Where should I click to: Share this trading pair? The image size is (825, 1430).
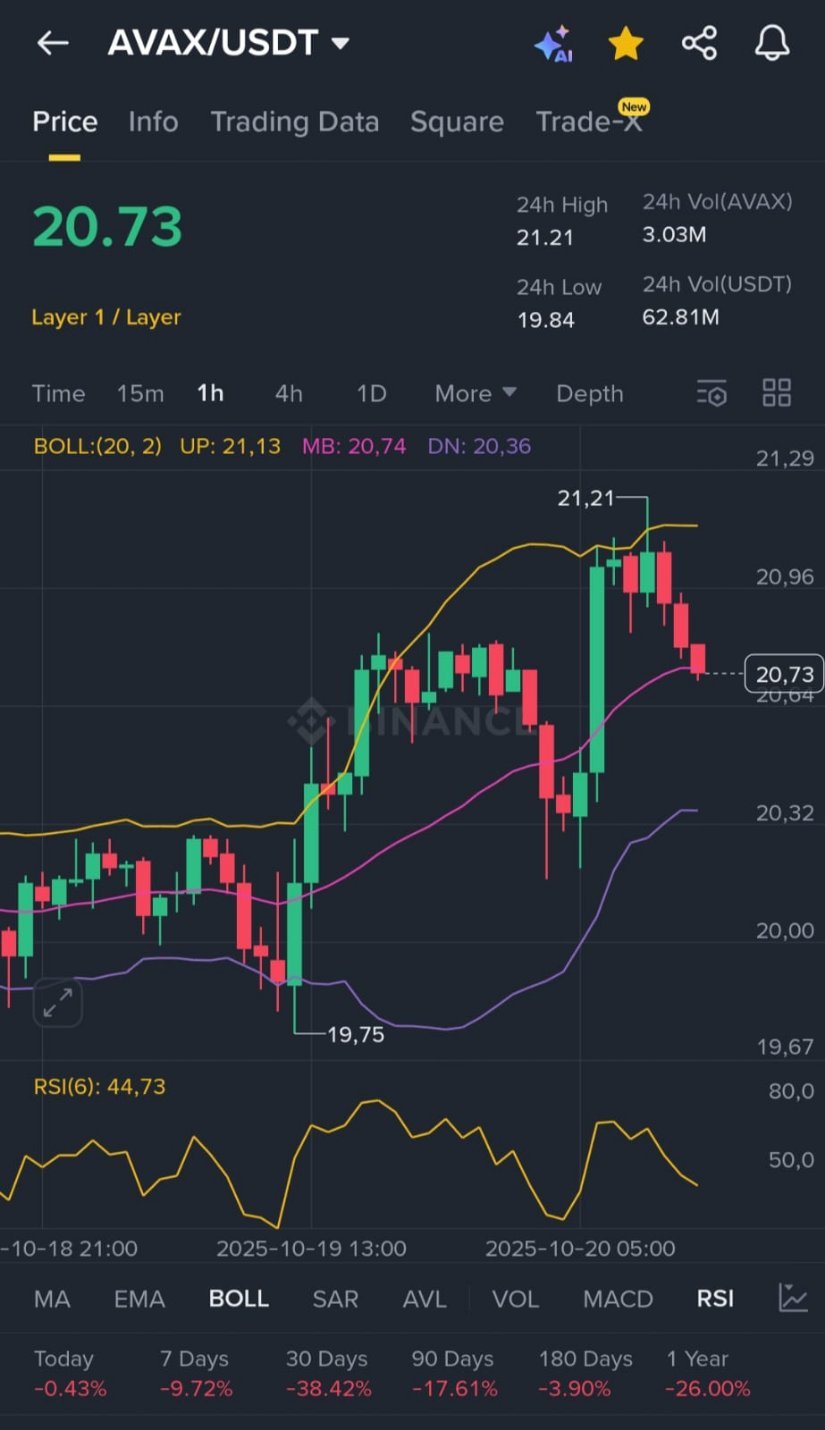click(699, 44)
